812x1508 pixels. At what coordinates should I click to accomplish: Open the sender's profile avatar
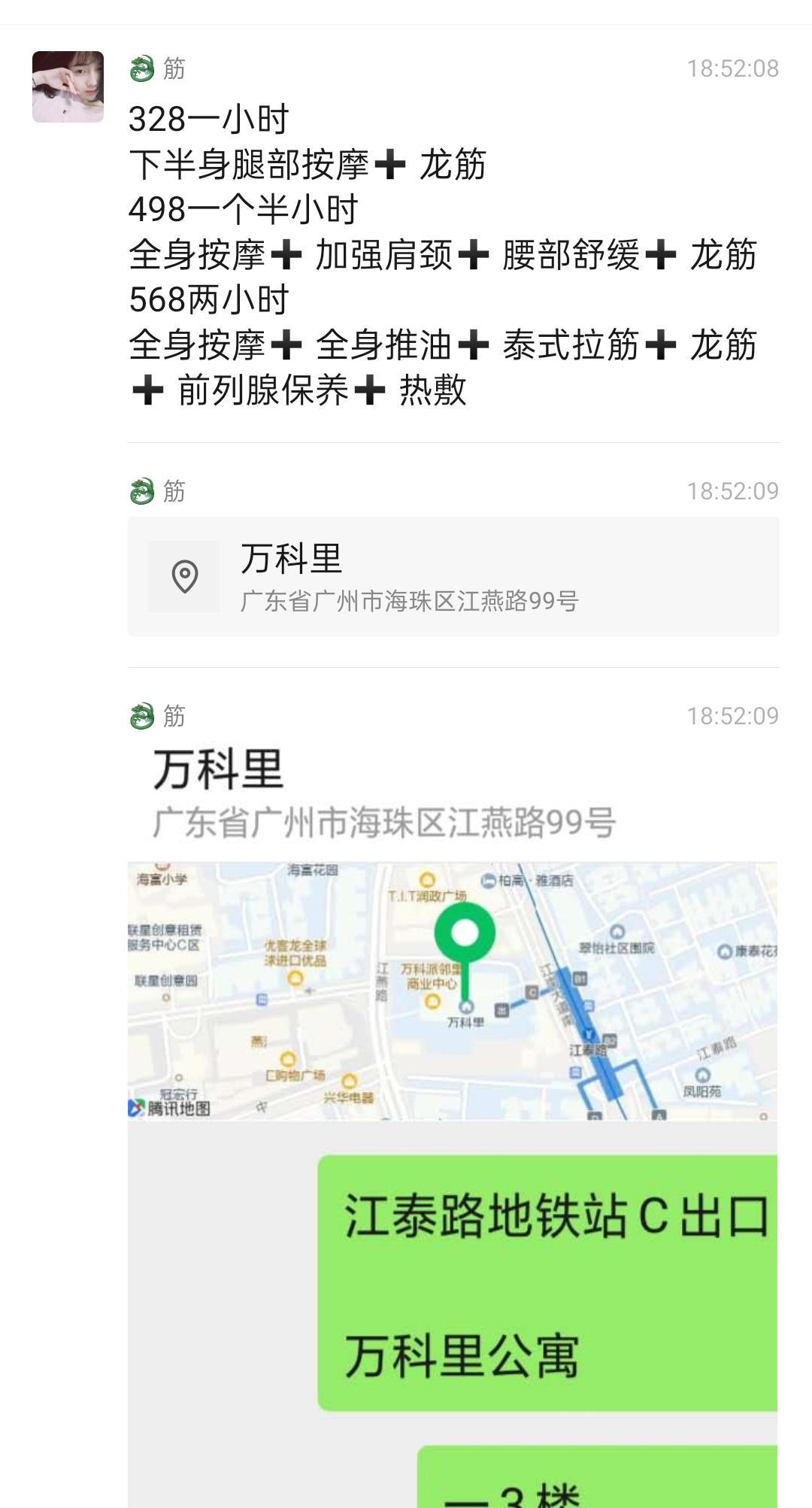coord(68,86)
